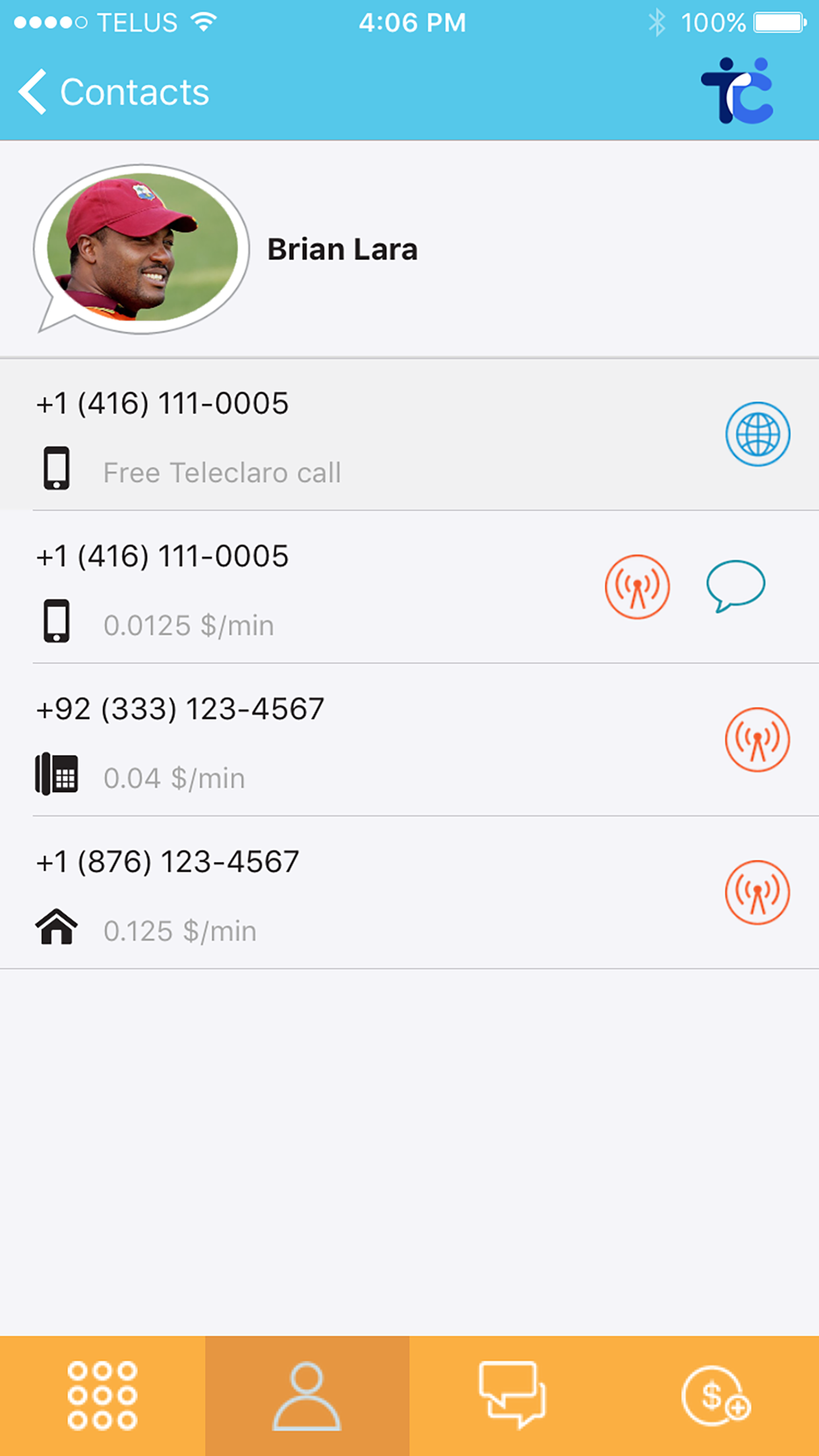Tap the name label Brian Lara

tap(342, 249)
